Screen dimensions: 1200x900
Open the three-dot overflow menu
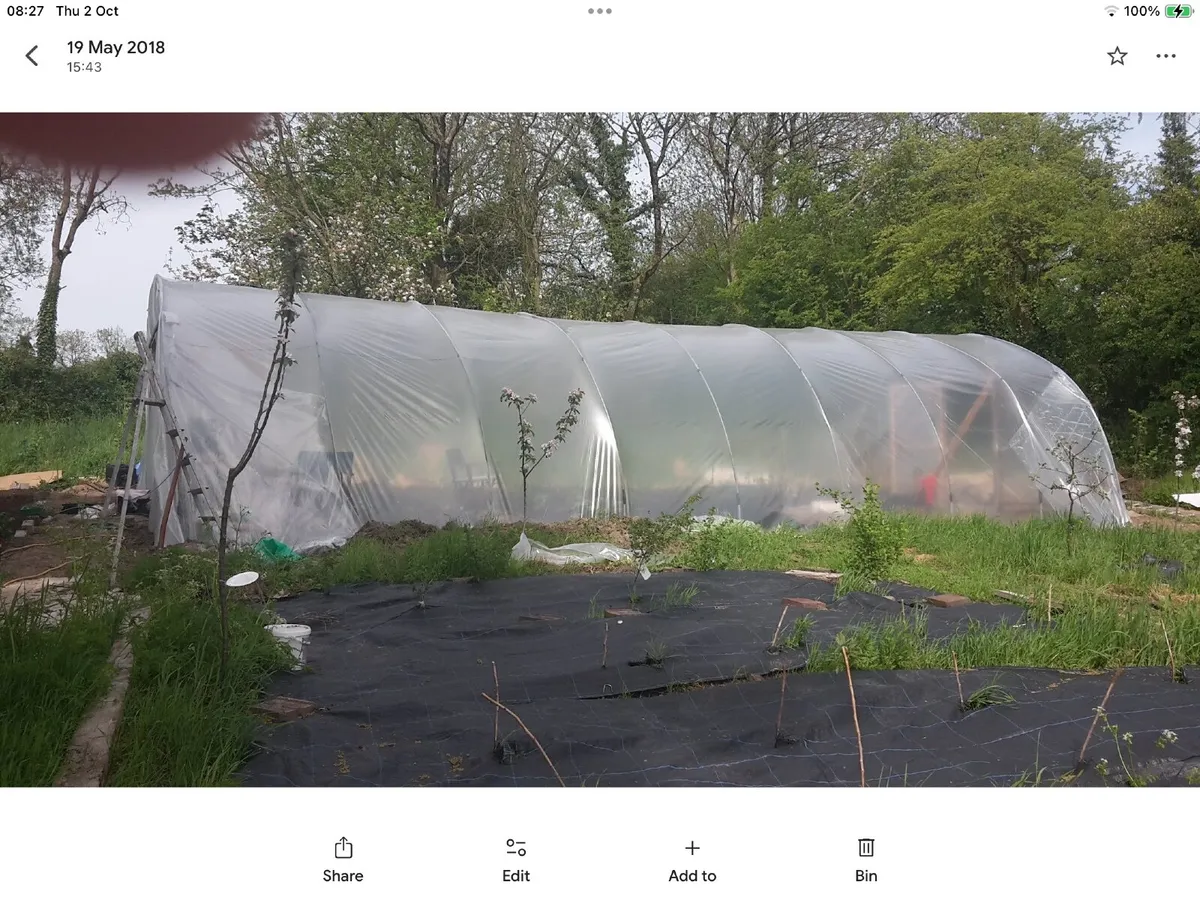coord(1166,56)
